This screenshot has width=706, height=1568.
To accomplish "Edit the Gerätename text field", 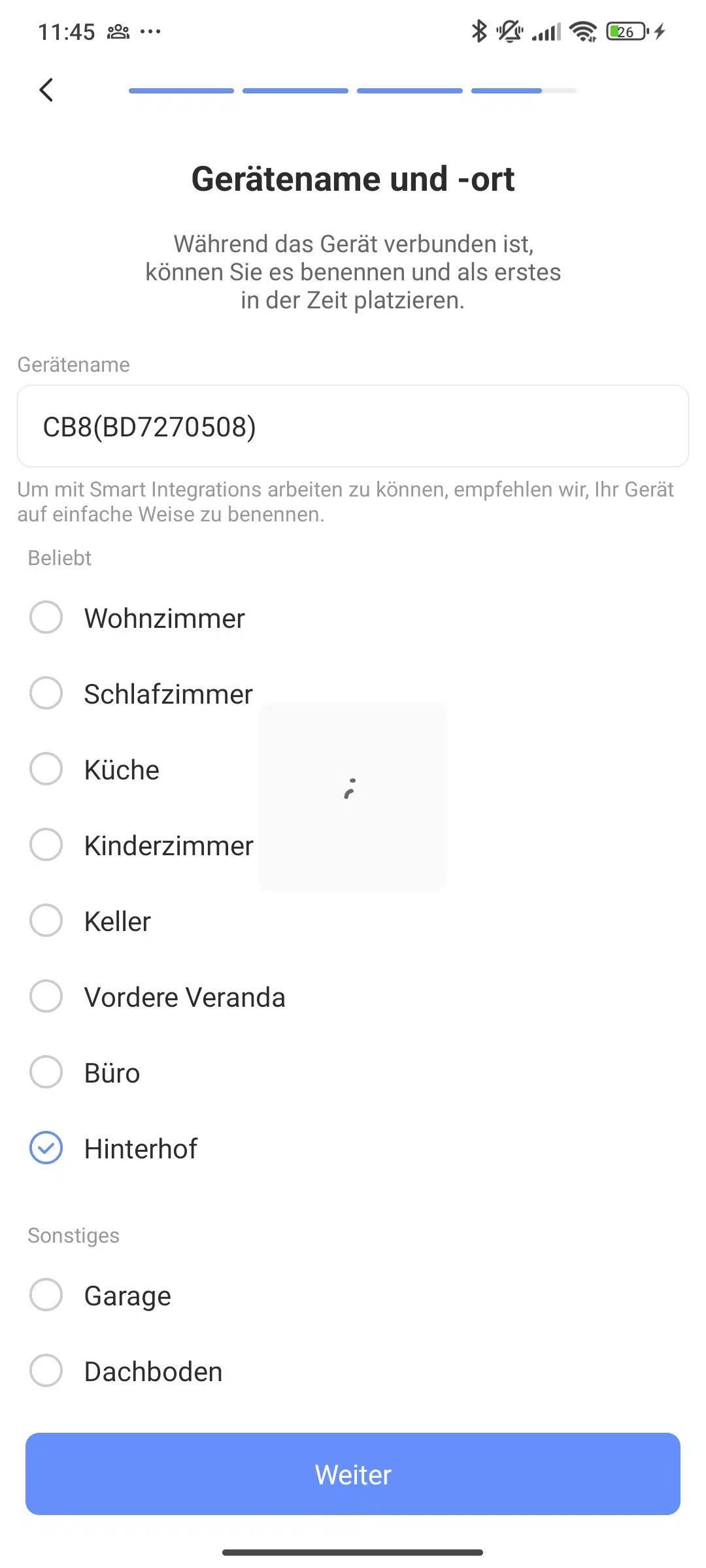I will 353,426.
